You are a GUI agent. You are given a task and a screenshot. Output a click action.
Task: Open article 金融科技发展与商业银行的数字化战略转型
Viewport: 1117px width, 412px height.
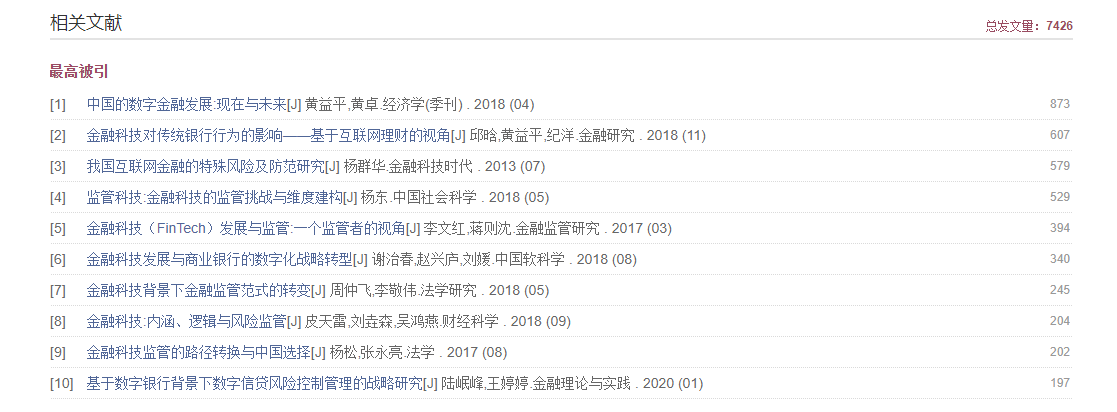point(220,259)
